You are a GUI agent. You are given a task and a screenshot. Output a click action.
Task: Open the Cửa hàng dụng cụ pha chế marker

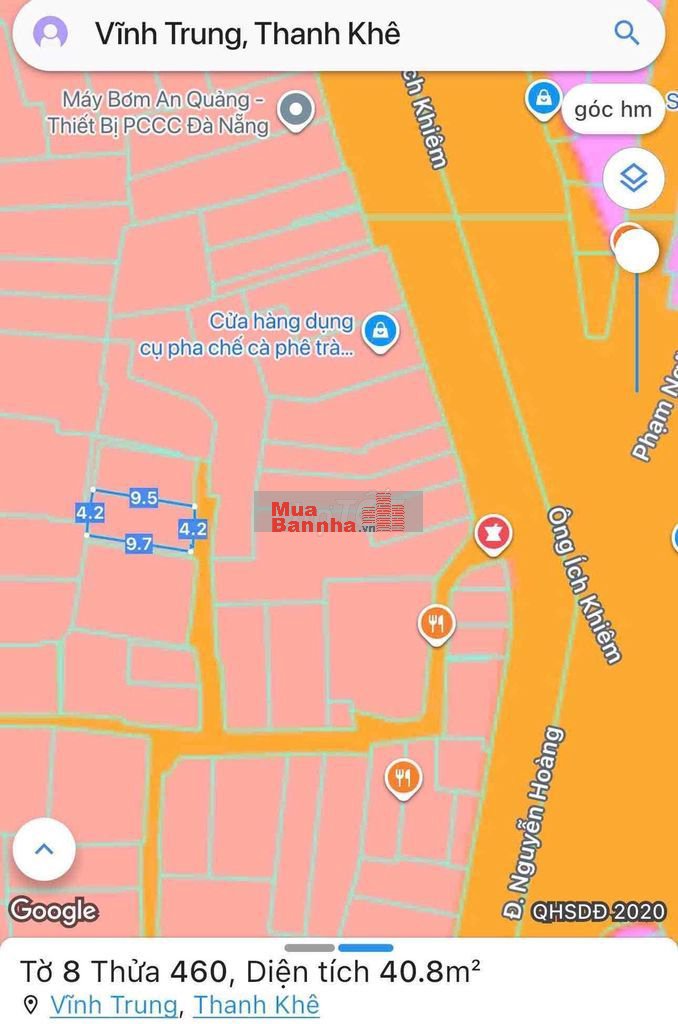click(x=379, y=330)
